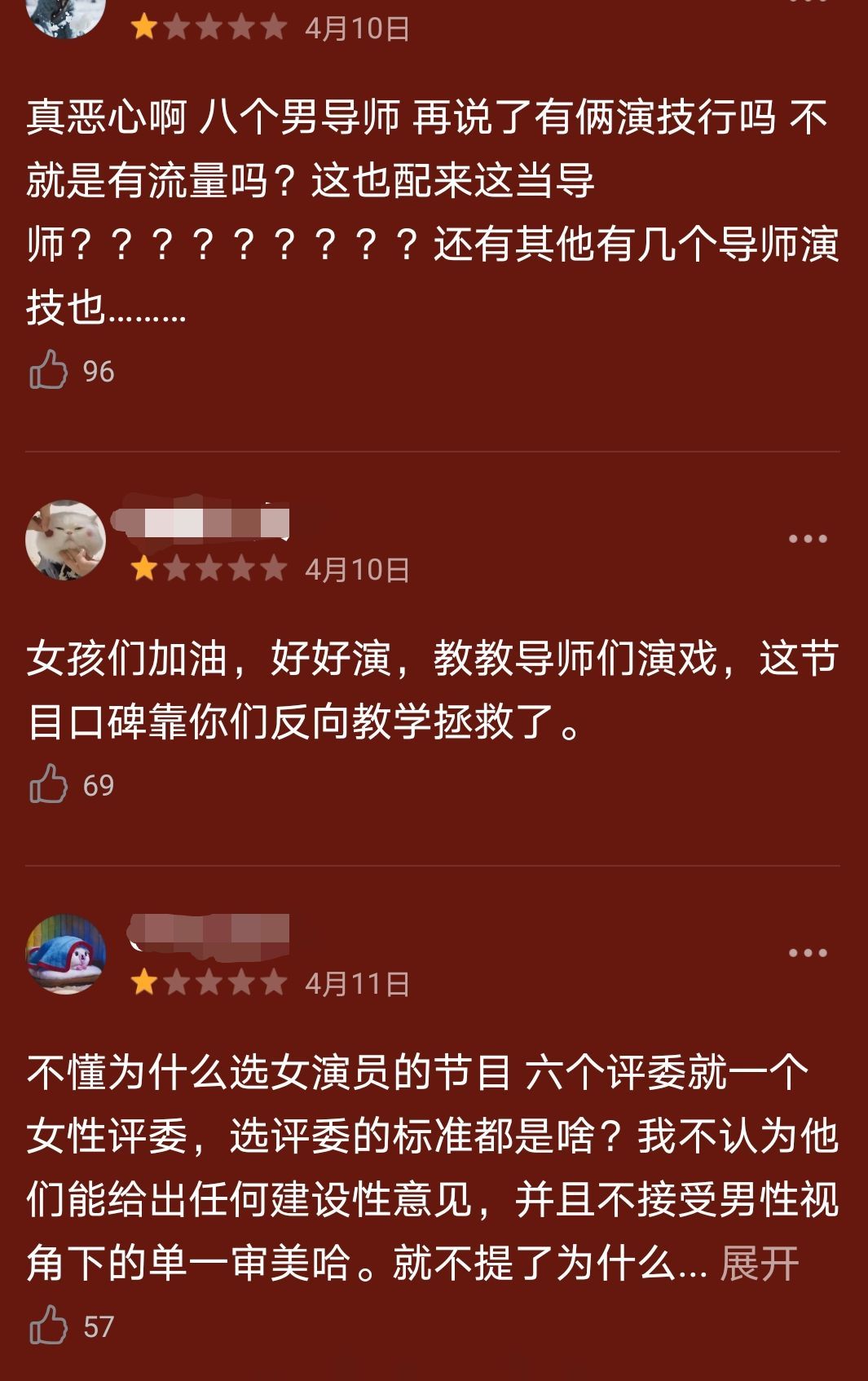Like the review with 96 likes
This screenshot has height=1381, width=868.
click(x=49, y=371)
